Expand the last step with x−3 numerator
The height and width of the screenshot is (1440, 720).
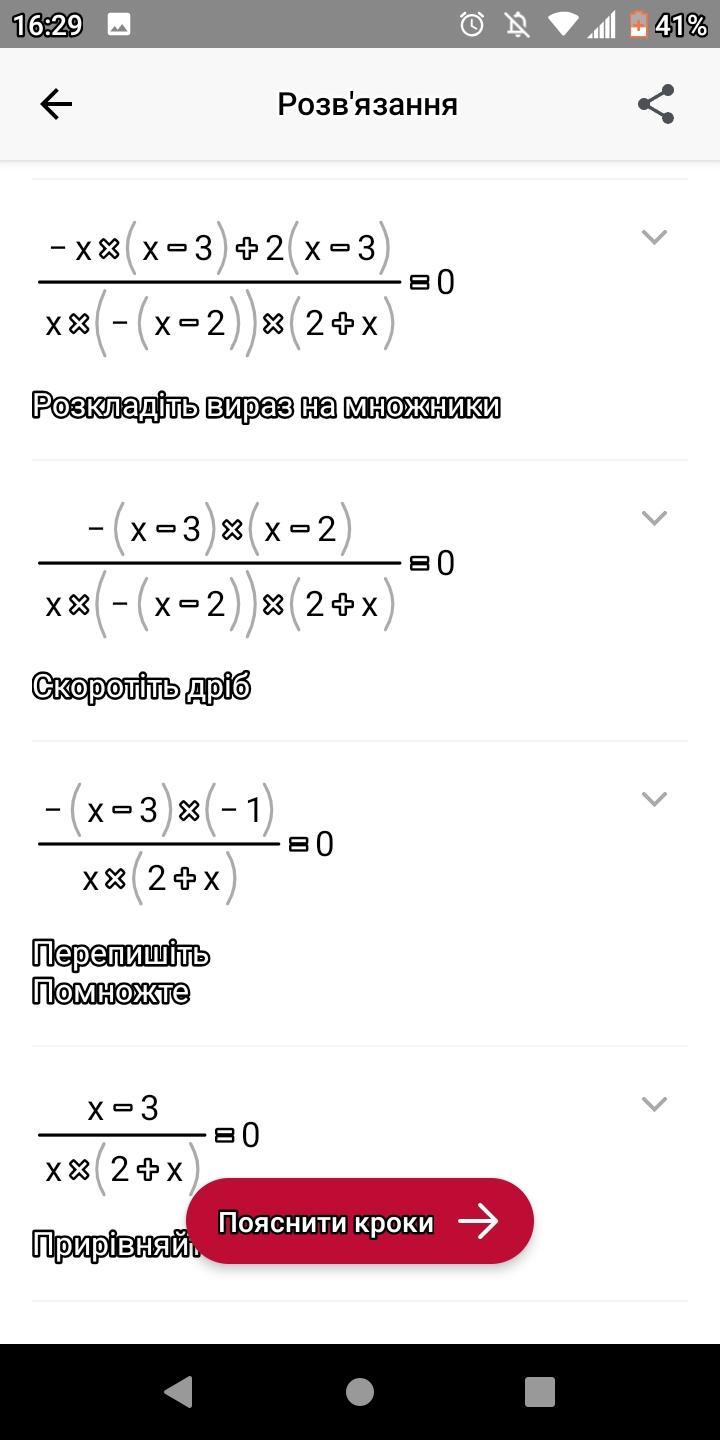tap(654, 1104)
